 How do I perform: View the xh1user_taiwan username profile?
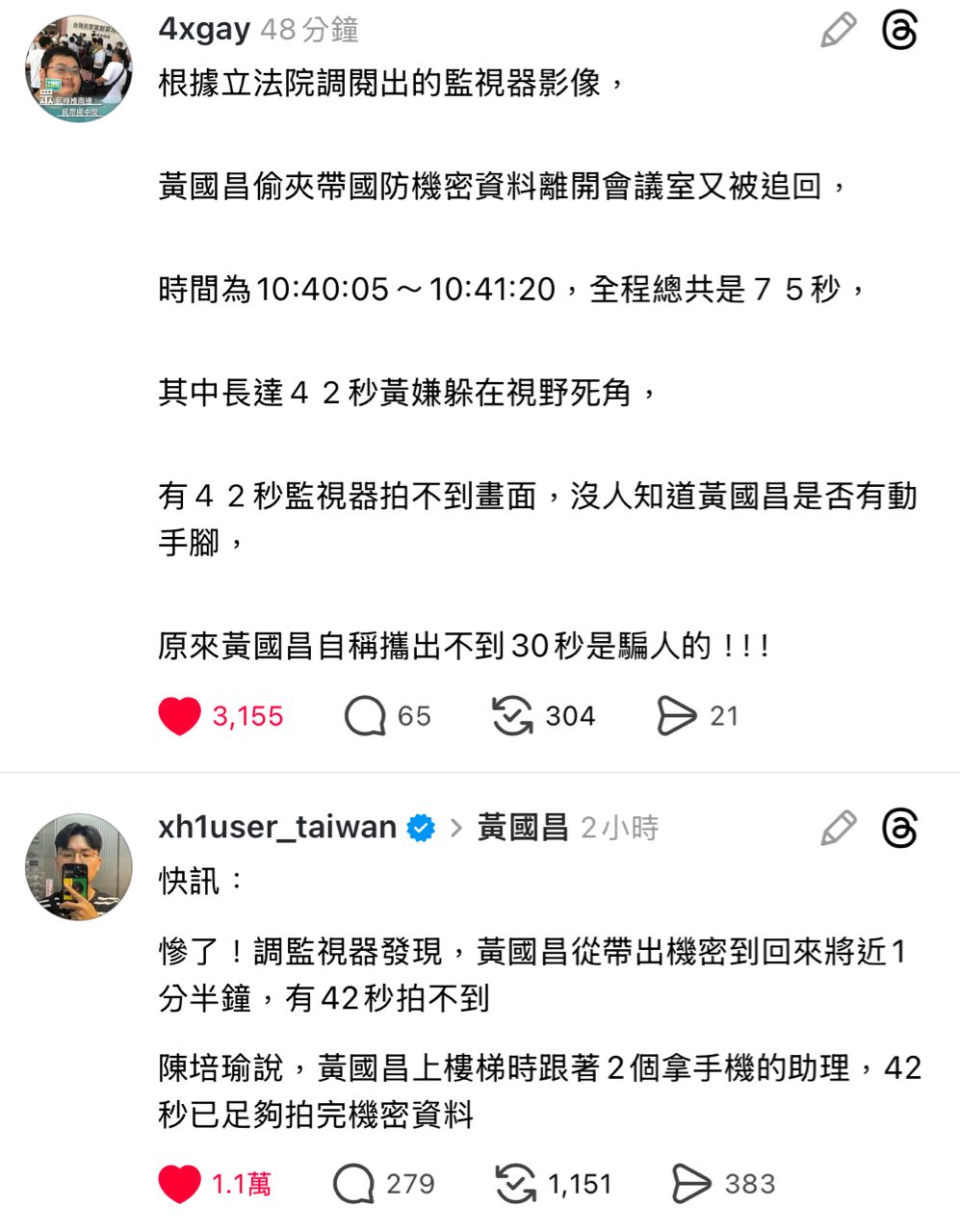tap(277, 828)
